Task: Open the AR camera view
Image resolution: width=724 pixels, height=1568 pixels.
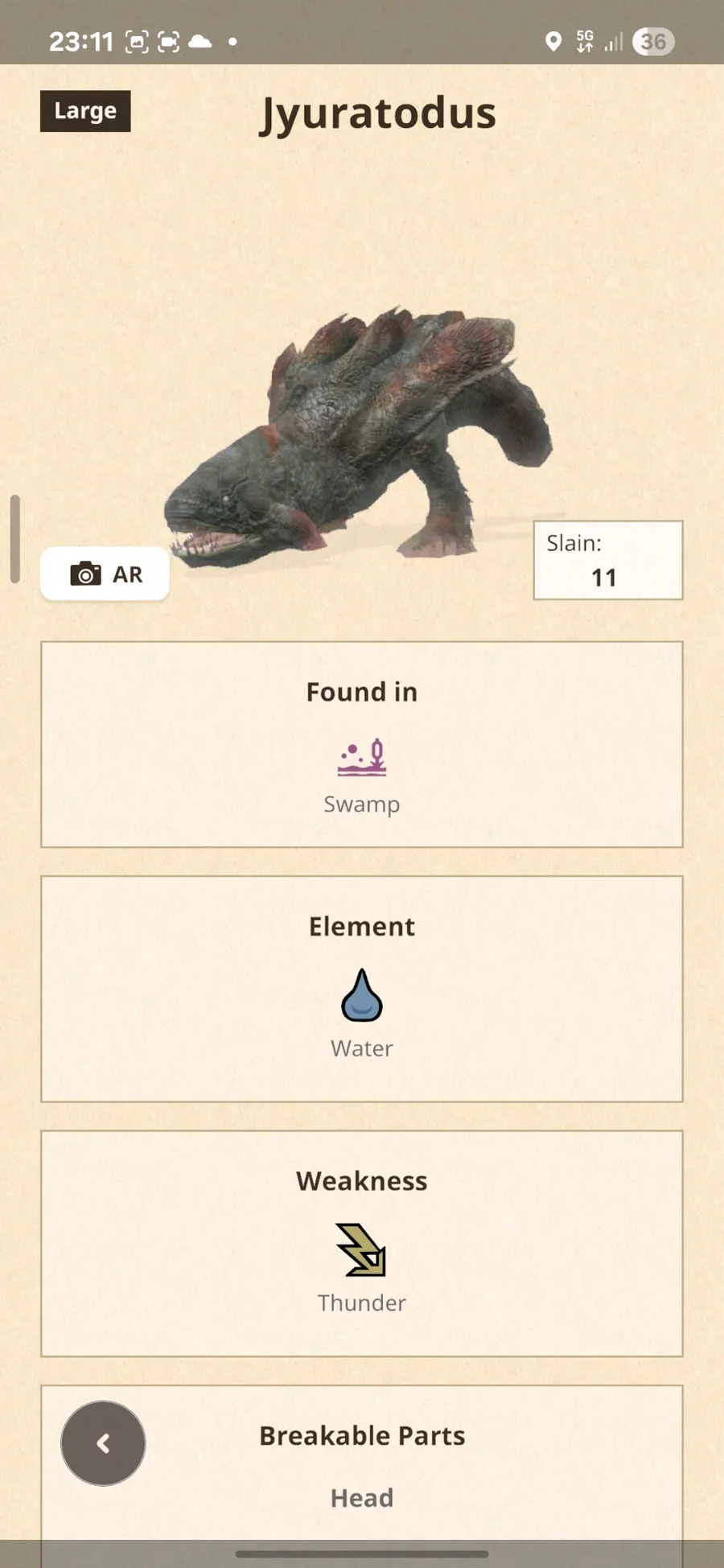Action: (x=105, y=574)
